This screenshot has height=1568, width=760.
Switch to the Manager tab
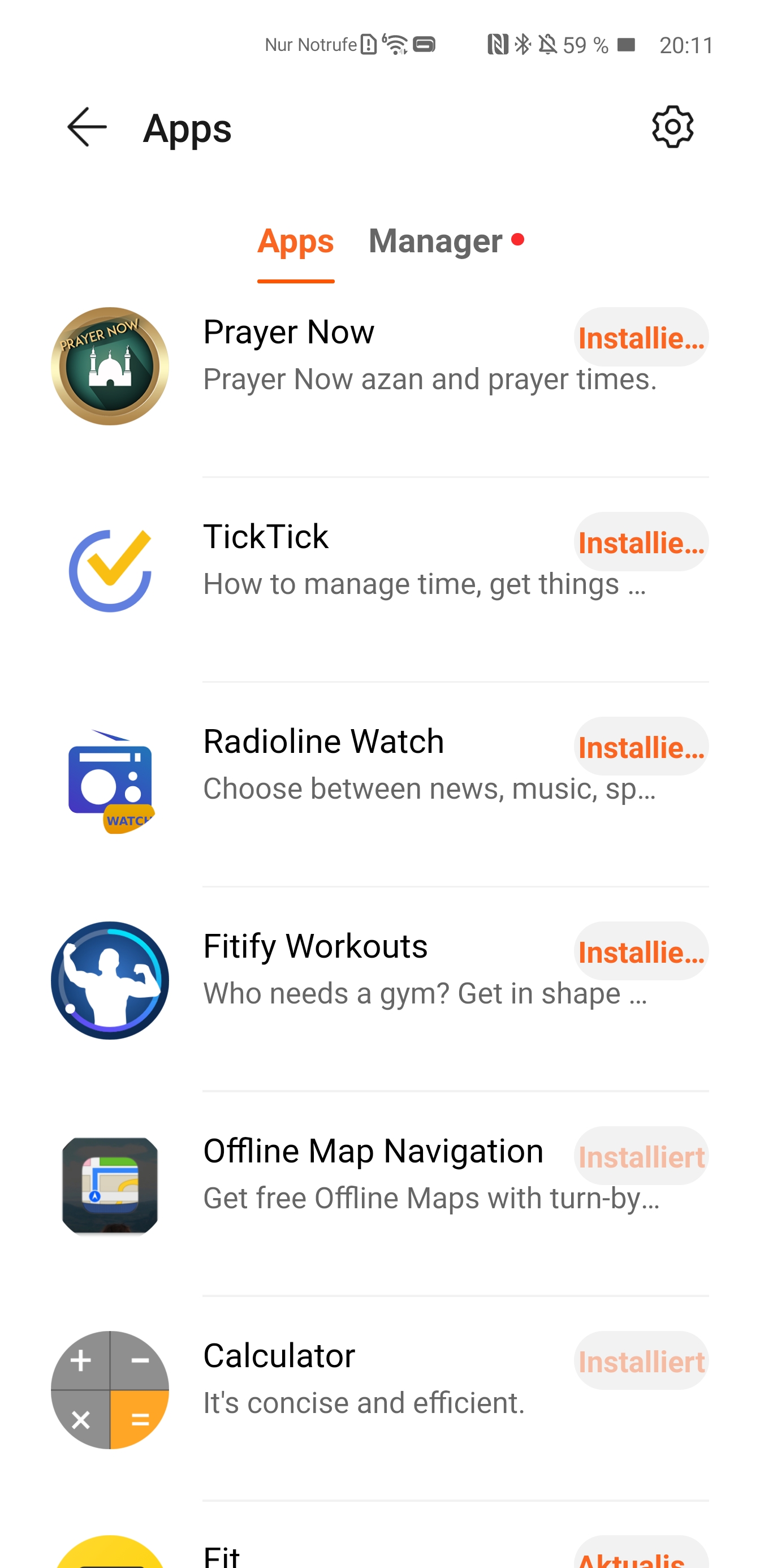pos(435,241)
